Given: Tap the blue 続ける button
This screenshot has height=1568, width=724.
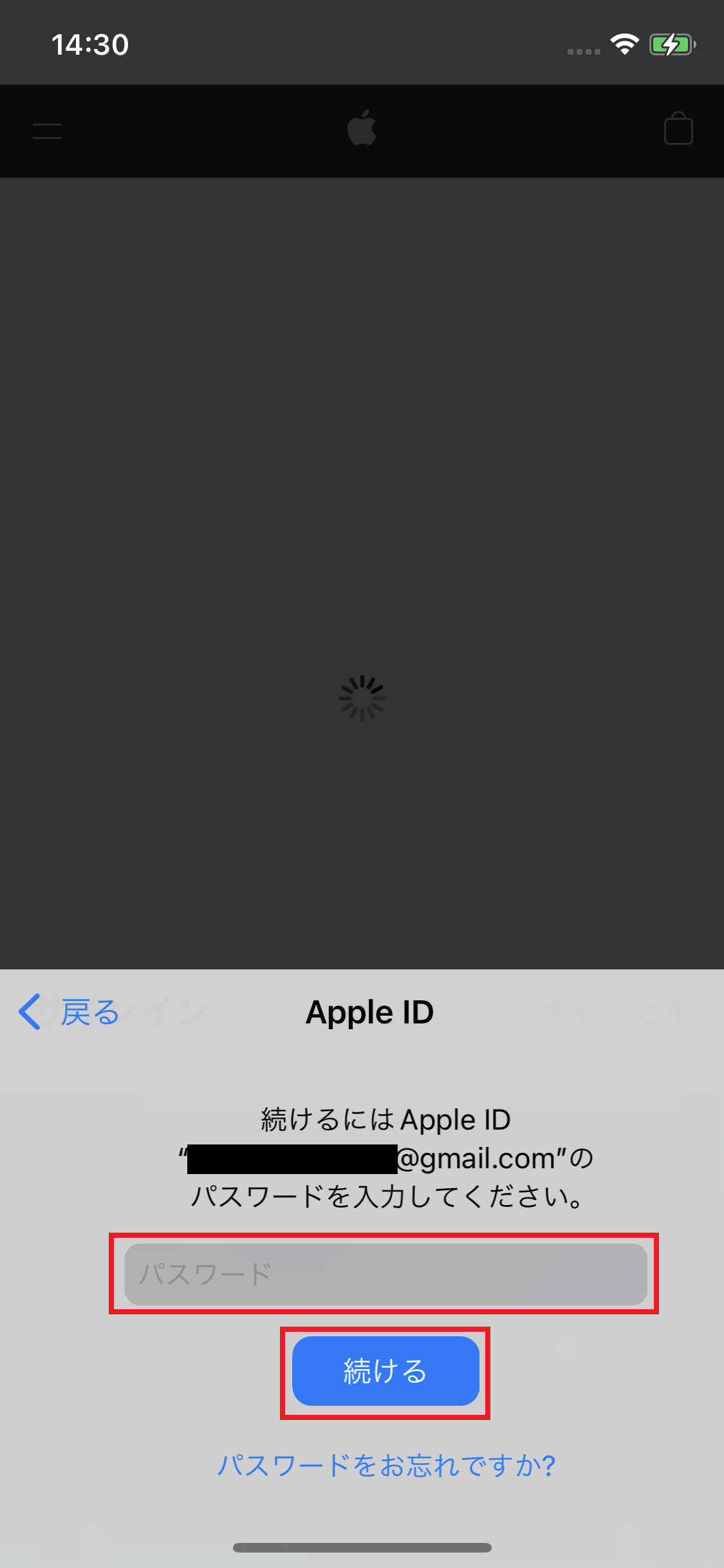Looking at the screenshot, I should (385, 1371).
